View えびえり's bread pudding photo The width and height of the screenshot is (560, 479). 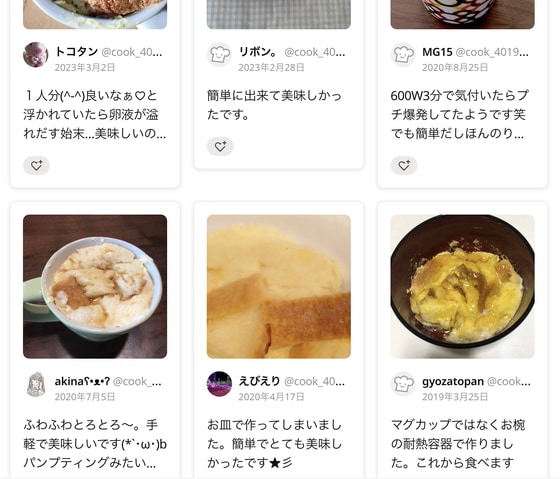click(279, 286)
